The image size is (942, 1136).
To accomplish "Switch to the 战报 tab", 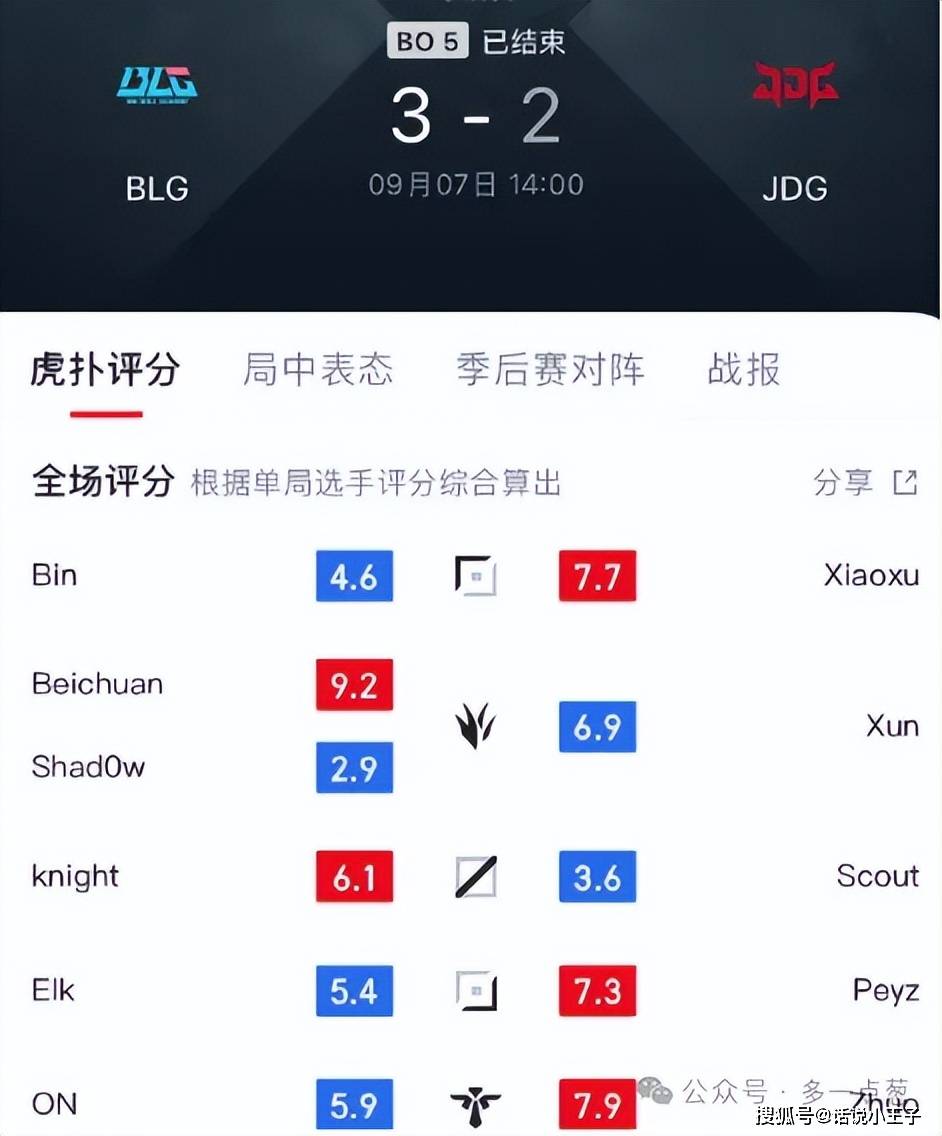I will pyautogui.click(x=744, y=369).
